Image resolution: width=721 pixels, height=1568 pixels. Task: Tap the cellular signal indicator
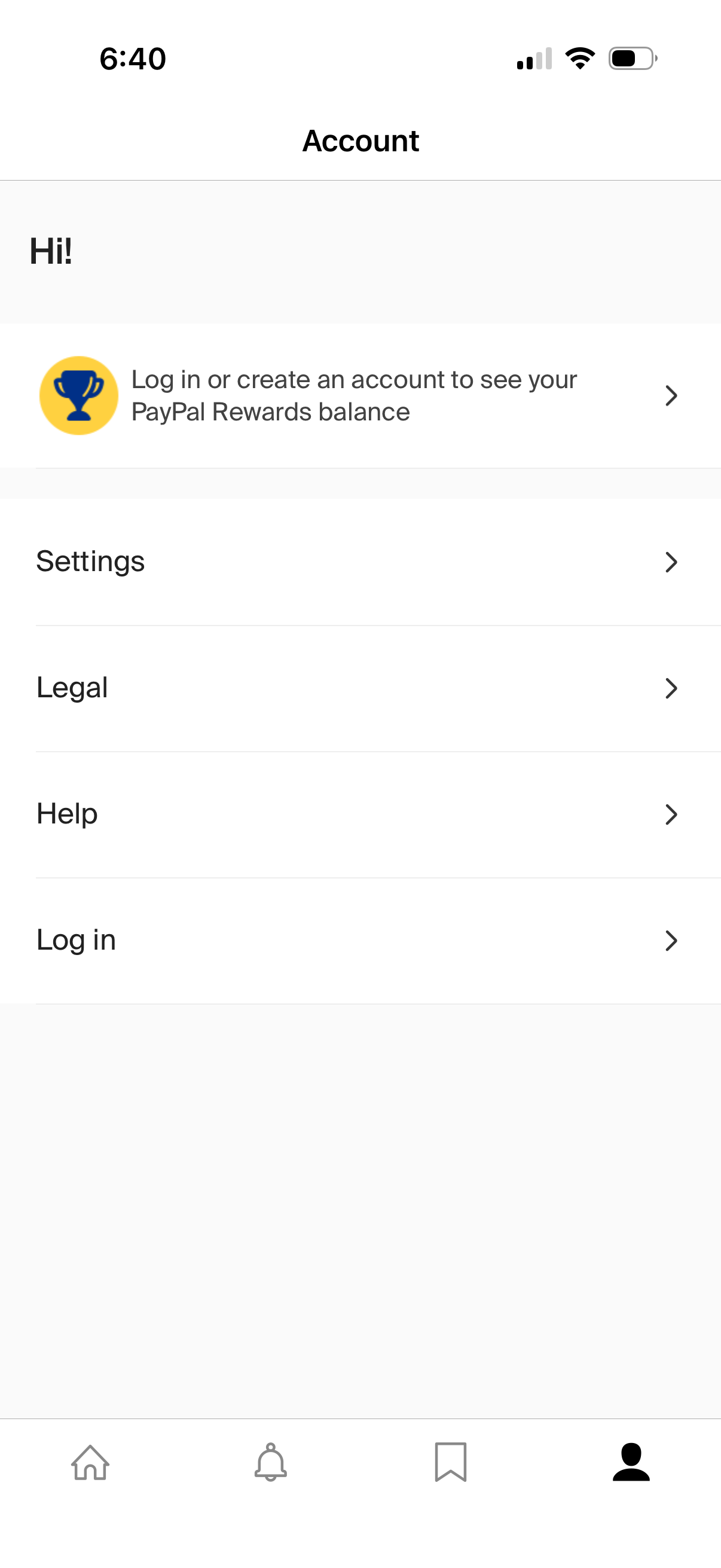click(534, 57)
